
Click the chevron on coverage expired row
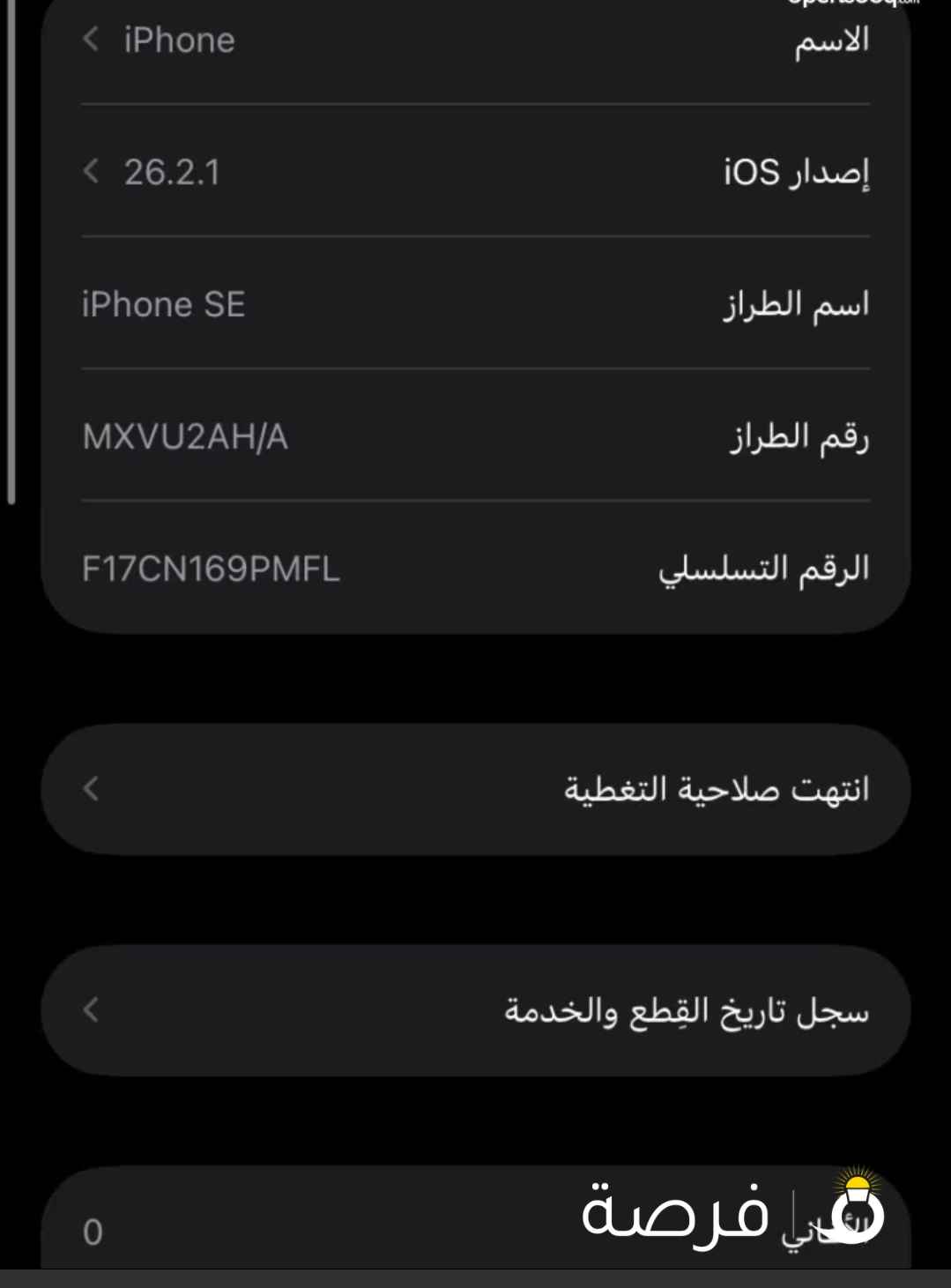click(x=91, y=789)
